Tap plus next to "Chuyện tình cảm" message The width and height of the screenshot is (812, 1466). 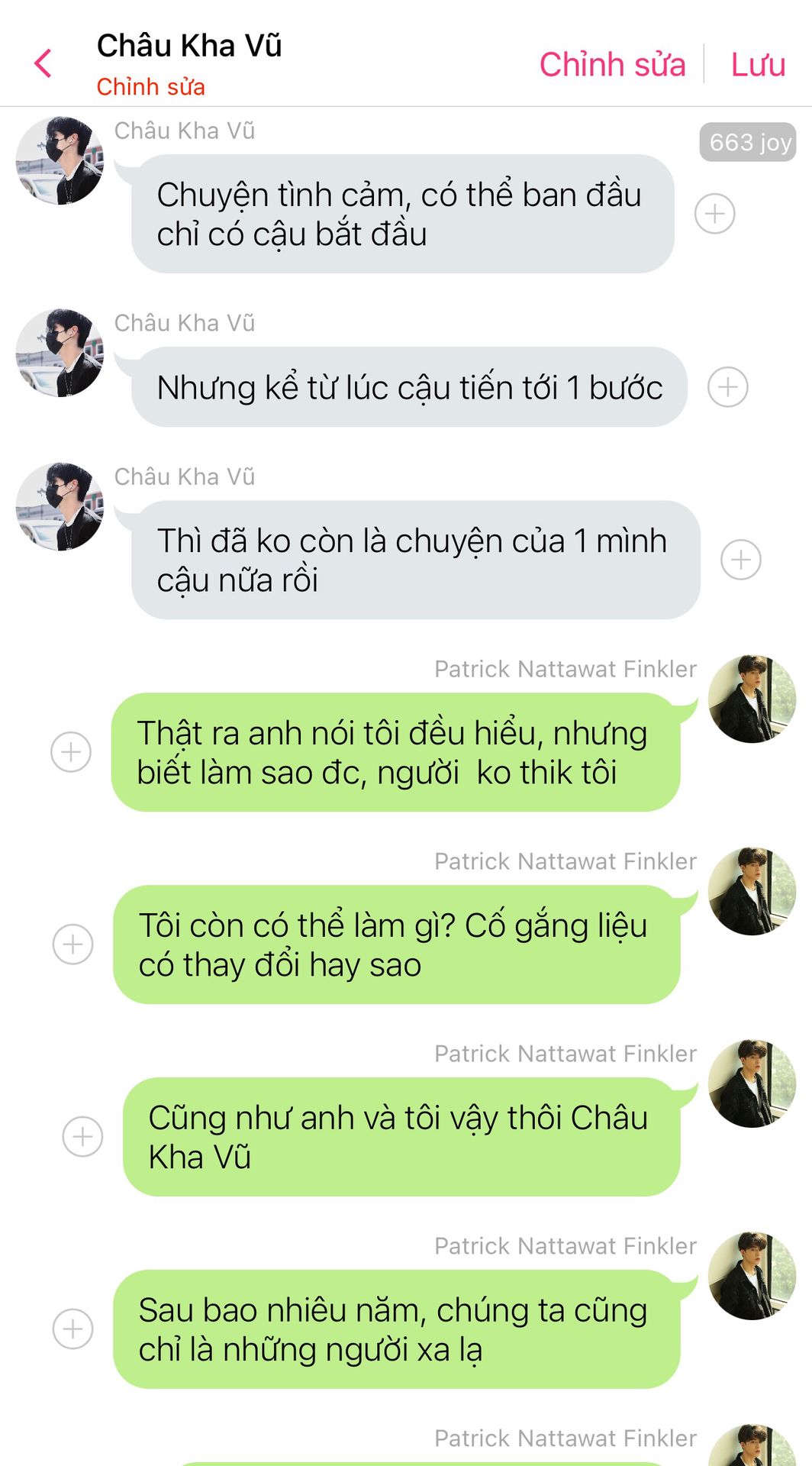[x=714, y=213]
